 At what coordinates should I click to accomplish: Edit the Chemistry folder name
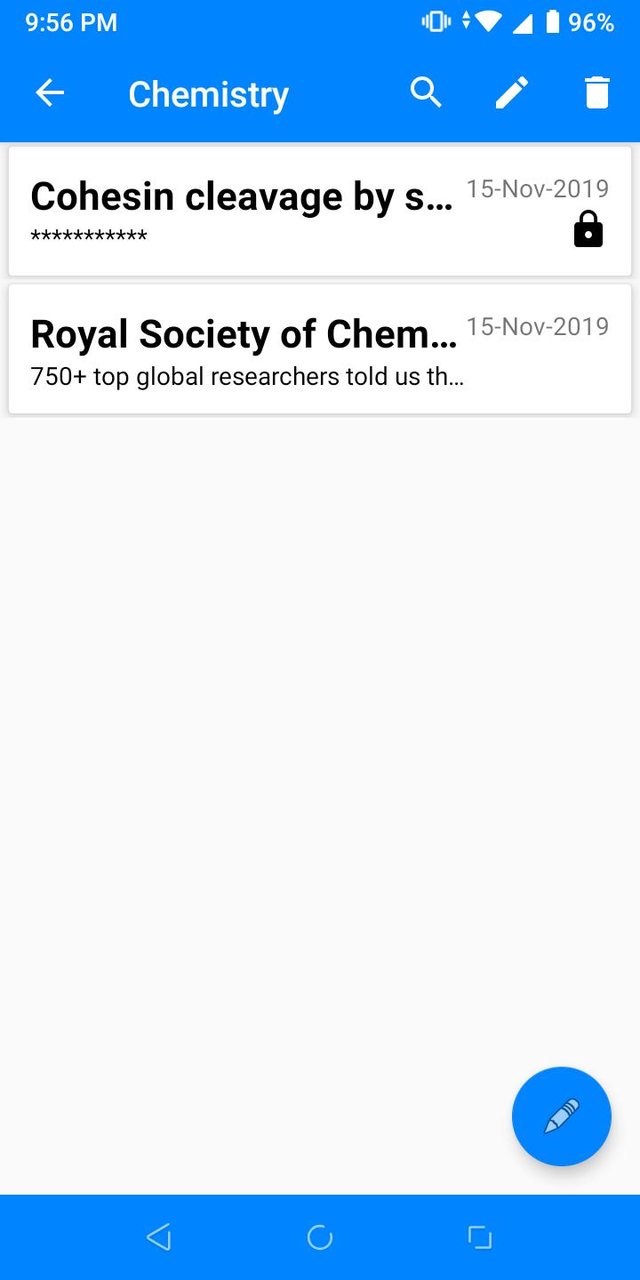512,93
